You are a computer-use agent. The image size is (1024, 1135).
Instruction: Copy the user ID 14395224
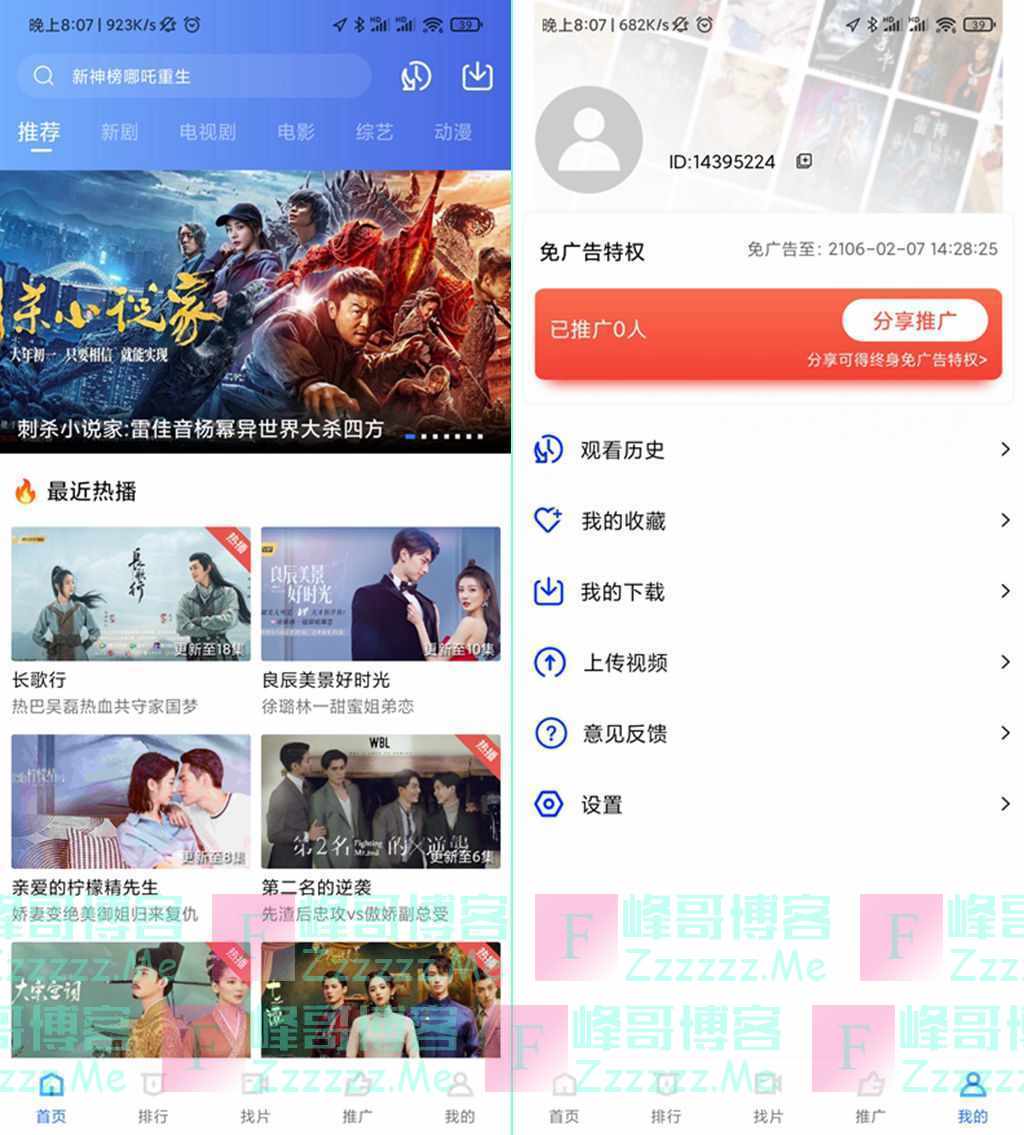[804, 161]
